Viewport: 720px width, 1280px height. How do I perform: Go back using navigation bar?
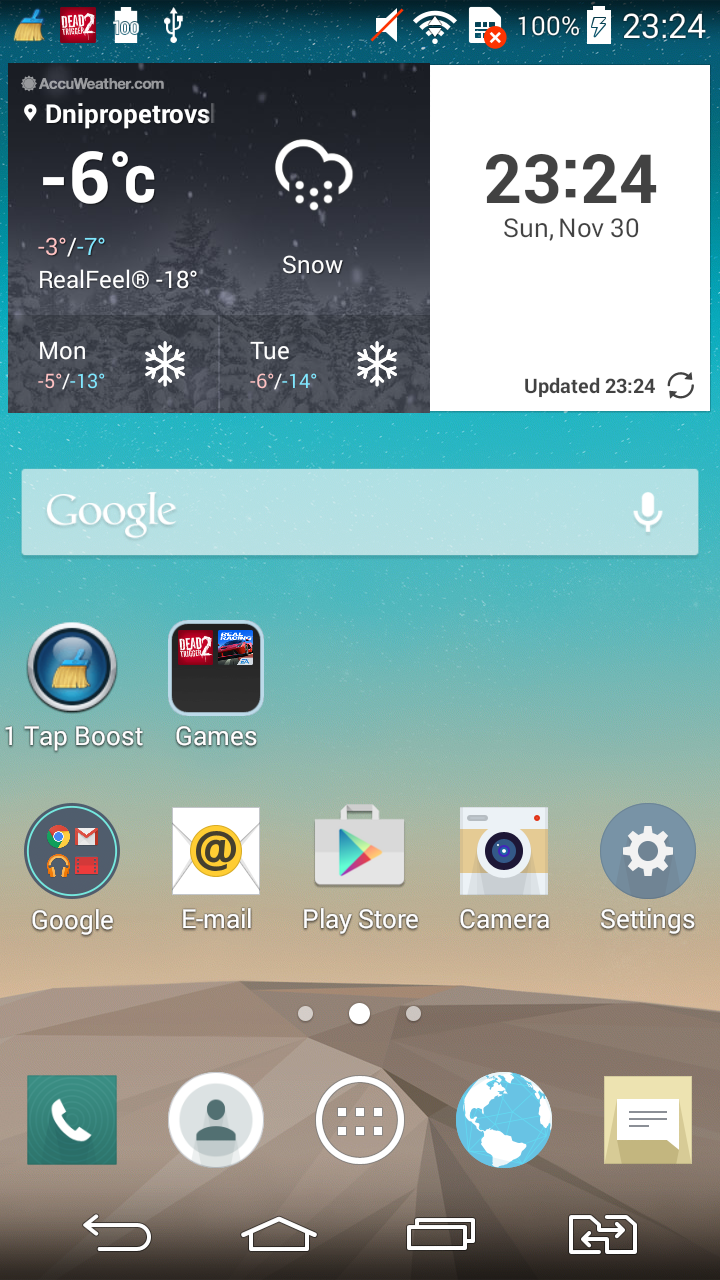tap(117, 1234)
